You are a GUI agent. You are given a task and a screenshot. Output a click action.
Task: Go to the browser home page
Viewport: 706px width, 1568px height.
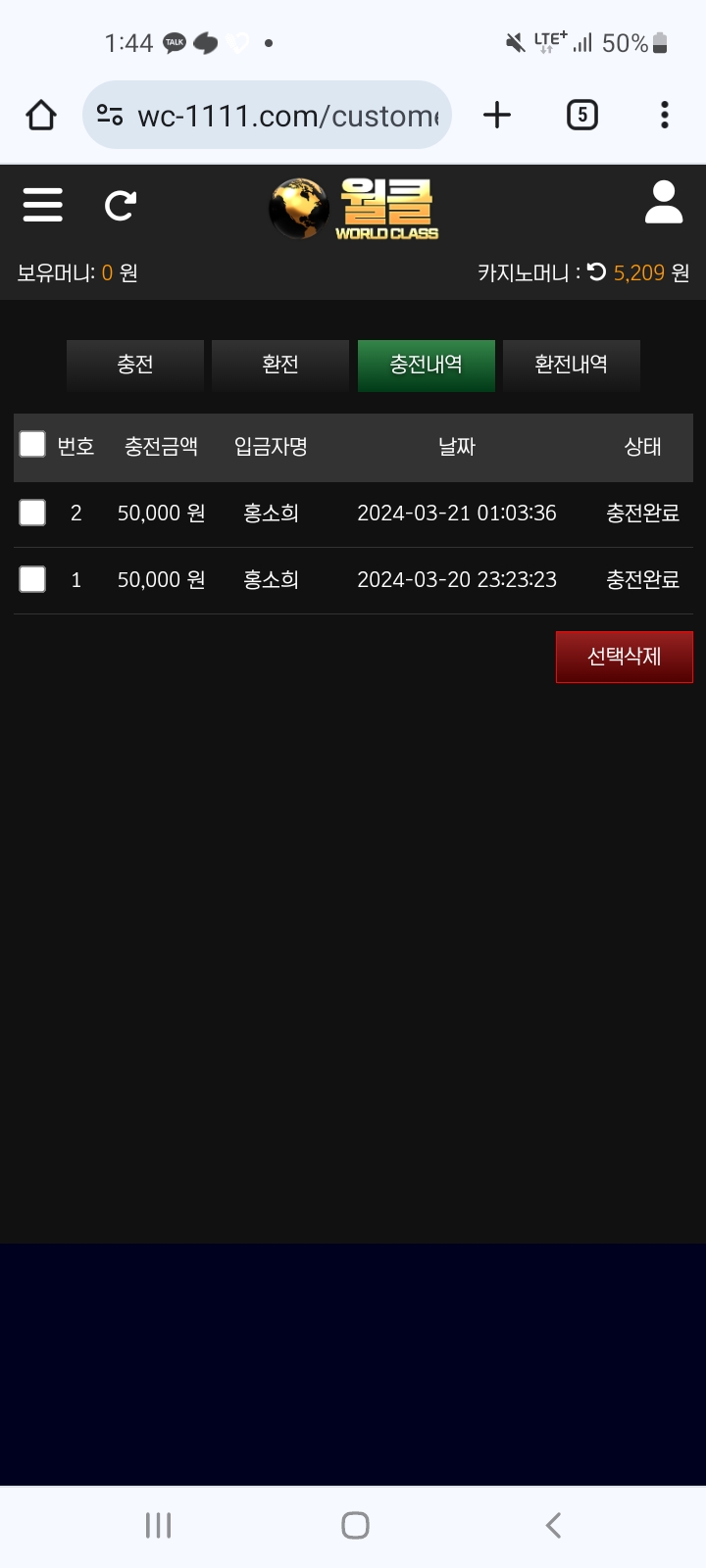pos(41,116)
